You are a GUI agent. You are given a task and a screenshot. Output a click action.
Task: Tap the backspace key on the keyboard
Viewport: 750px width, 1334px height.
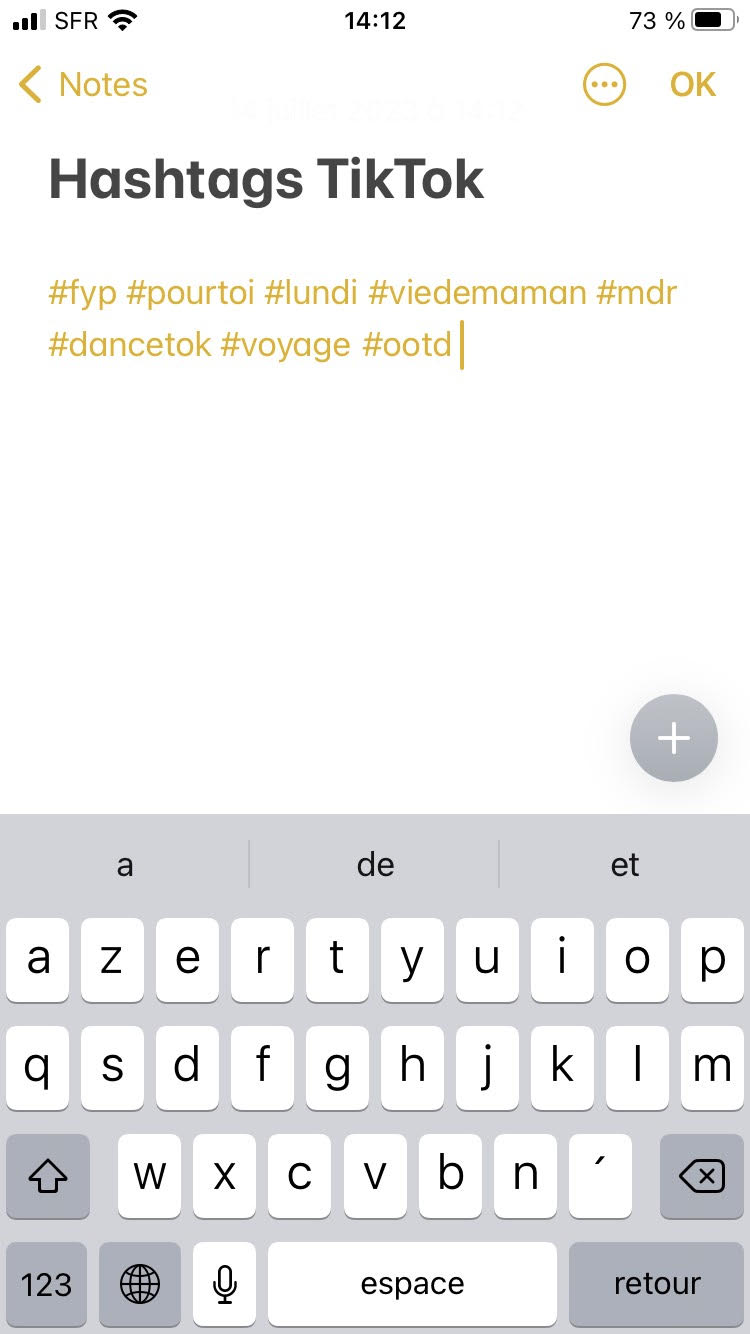[701, 1176]
